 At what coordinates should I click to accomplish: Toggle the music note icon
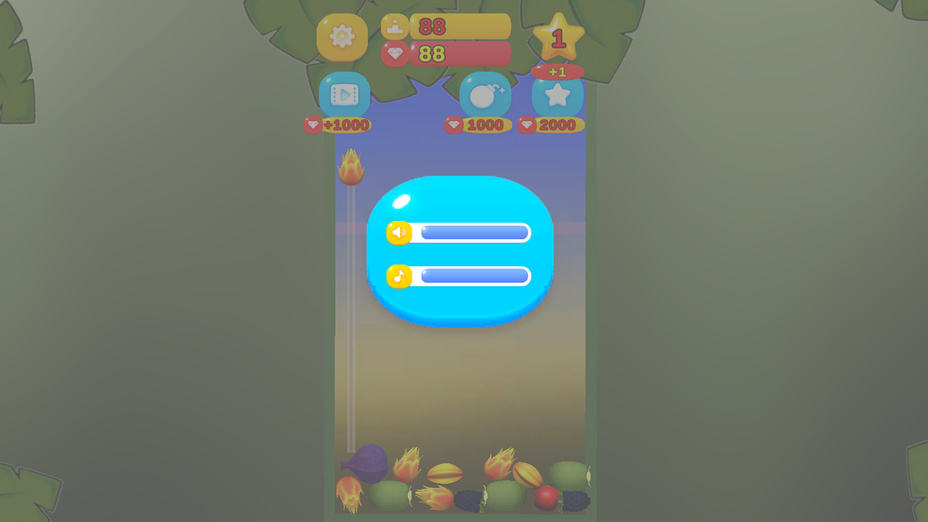click(x=399, y=276)
